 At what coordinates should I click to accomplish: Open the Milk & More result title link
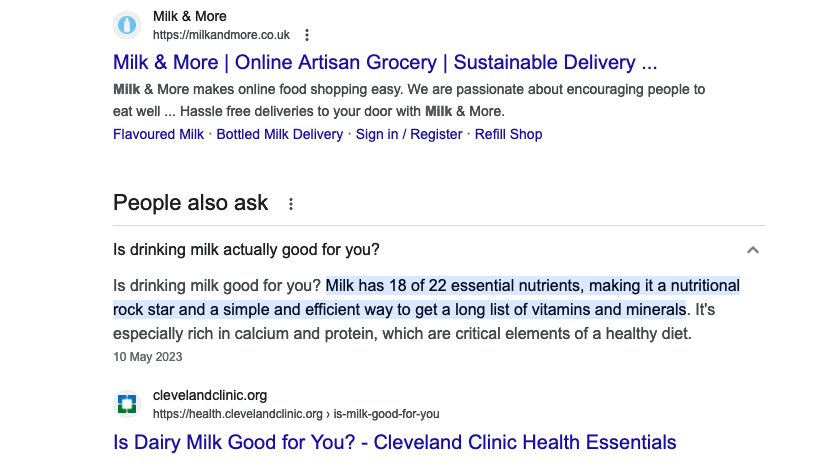point(385,63)
